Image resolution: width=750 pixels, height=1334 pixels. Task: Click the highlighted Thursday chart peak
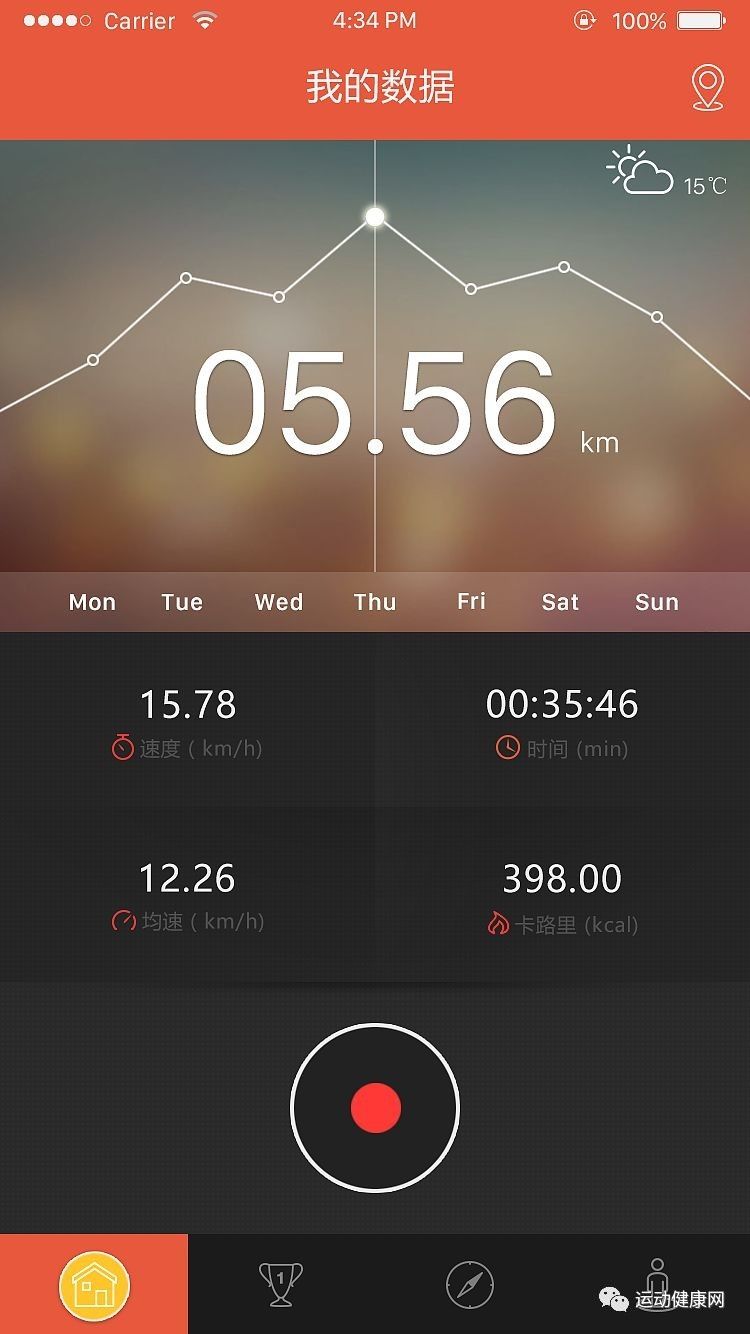coord(374,216)
